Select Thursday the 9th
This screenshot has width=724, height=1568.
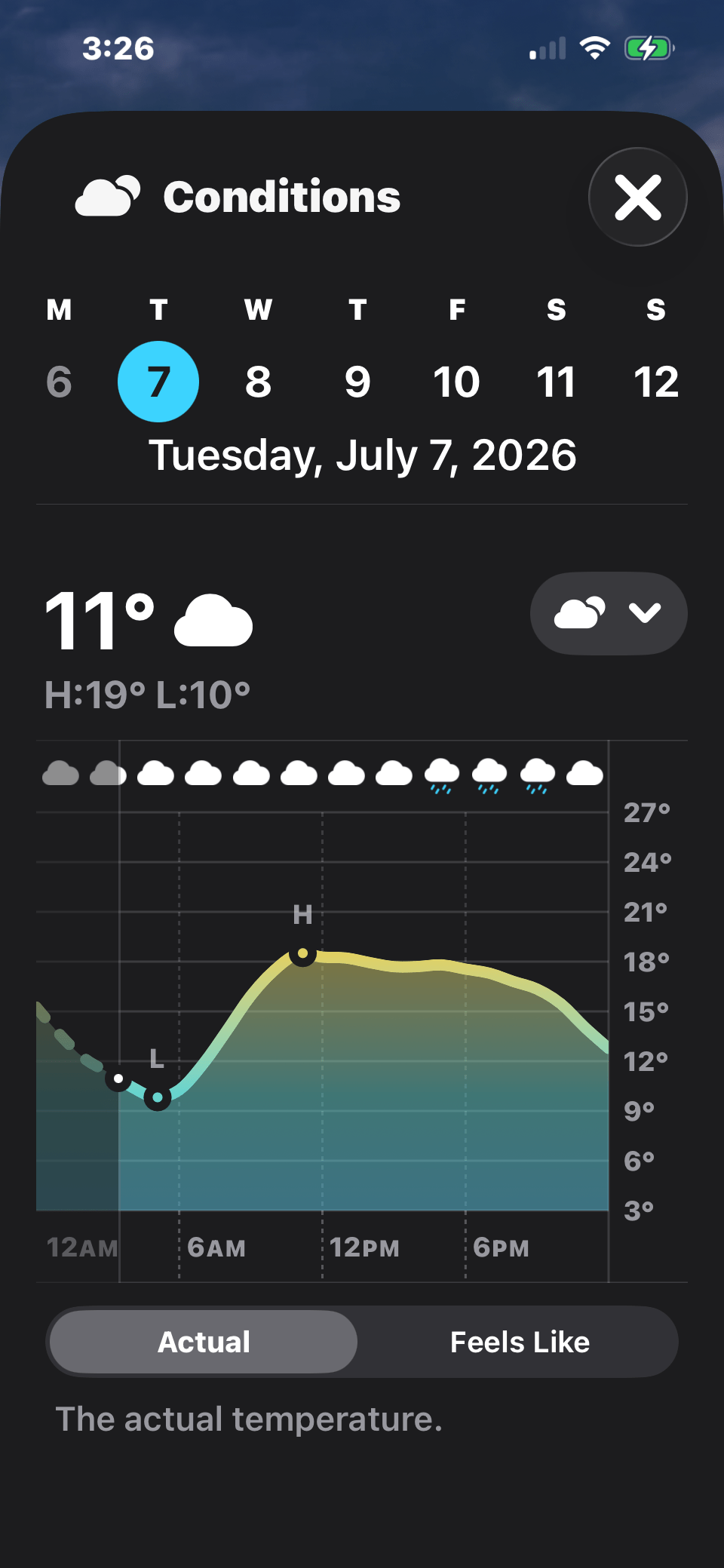pyautogui.click(x=357, y=382)
